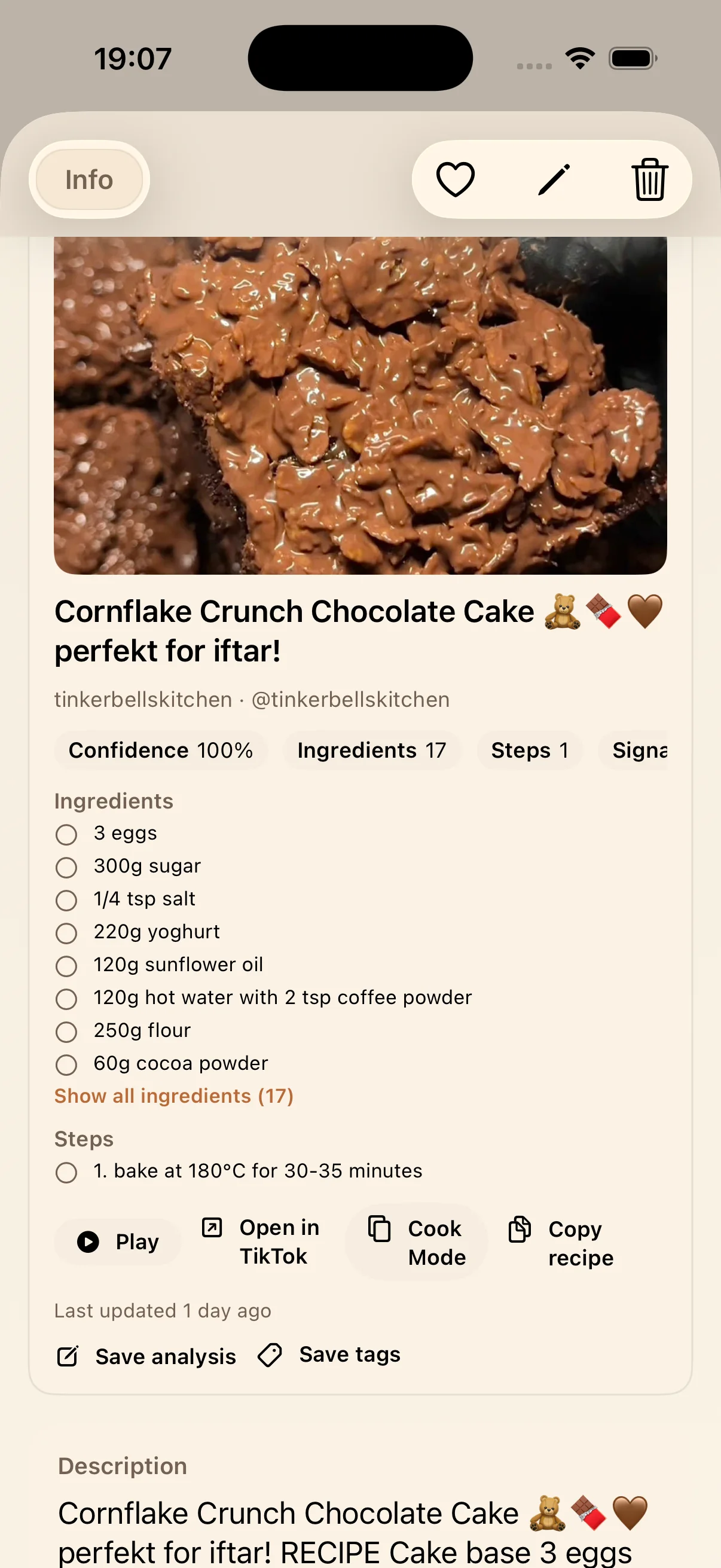Screen dimensions: 721x1568
Task: Check off the 3 eggs ingredient
Action: coord(66,835)
